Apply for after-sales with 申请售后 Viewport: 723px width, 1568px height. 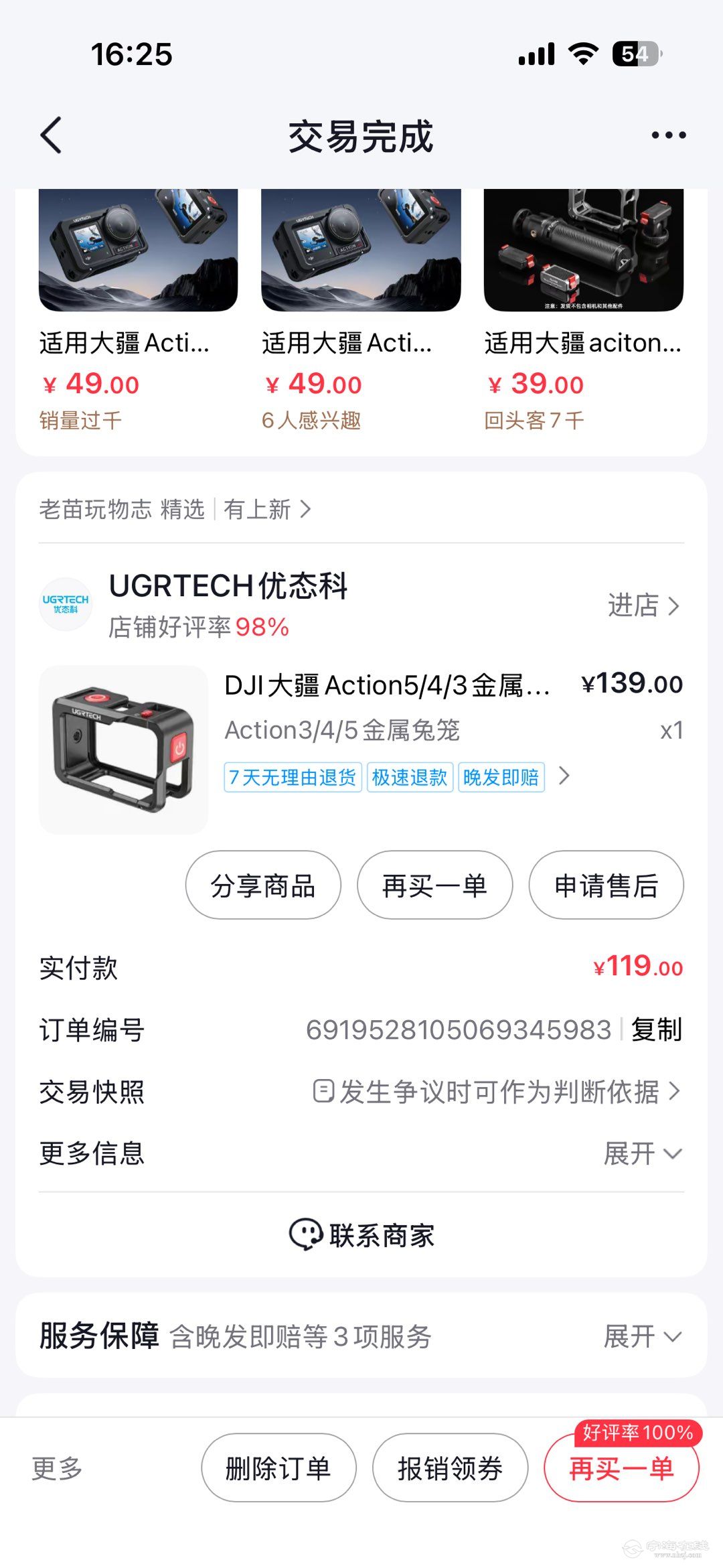pyautogui.click(x=606, y=885)
